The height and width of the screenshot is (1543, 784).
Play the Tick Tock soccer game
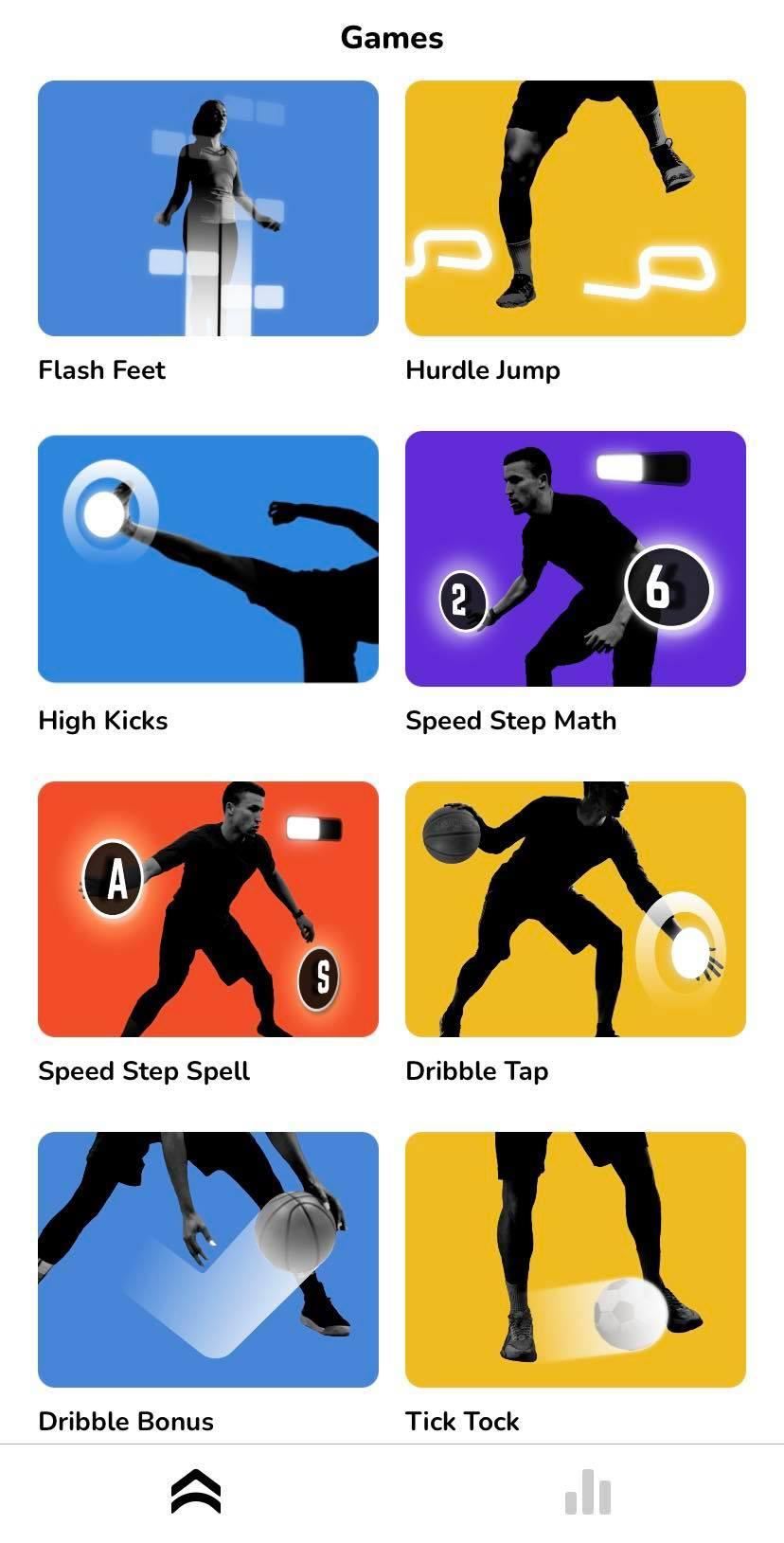(x=575, y=1260)
